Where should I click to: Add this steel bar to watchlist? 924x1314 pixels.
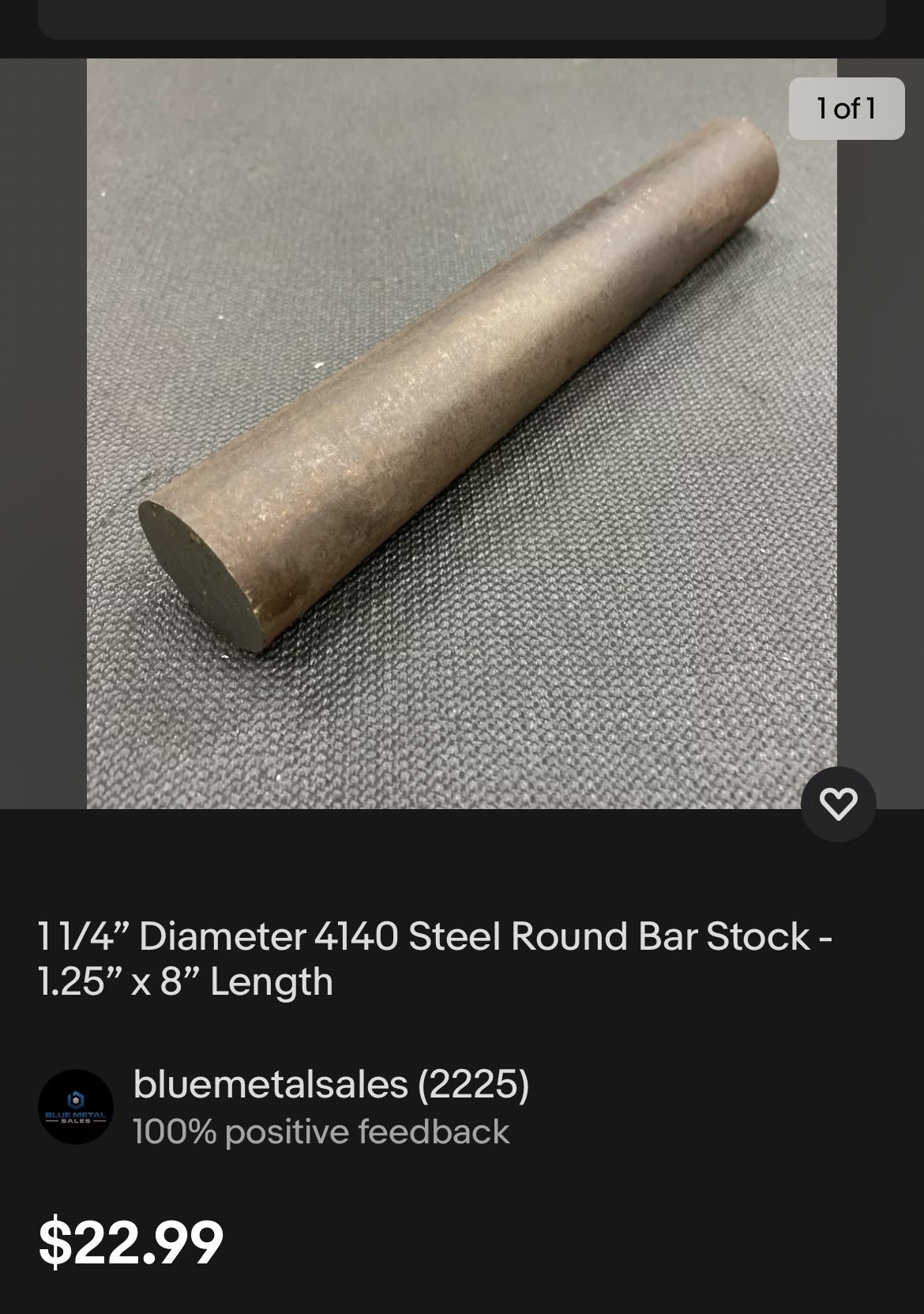tap(838, 804)
